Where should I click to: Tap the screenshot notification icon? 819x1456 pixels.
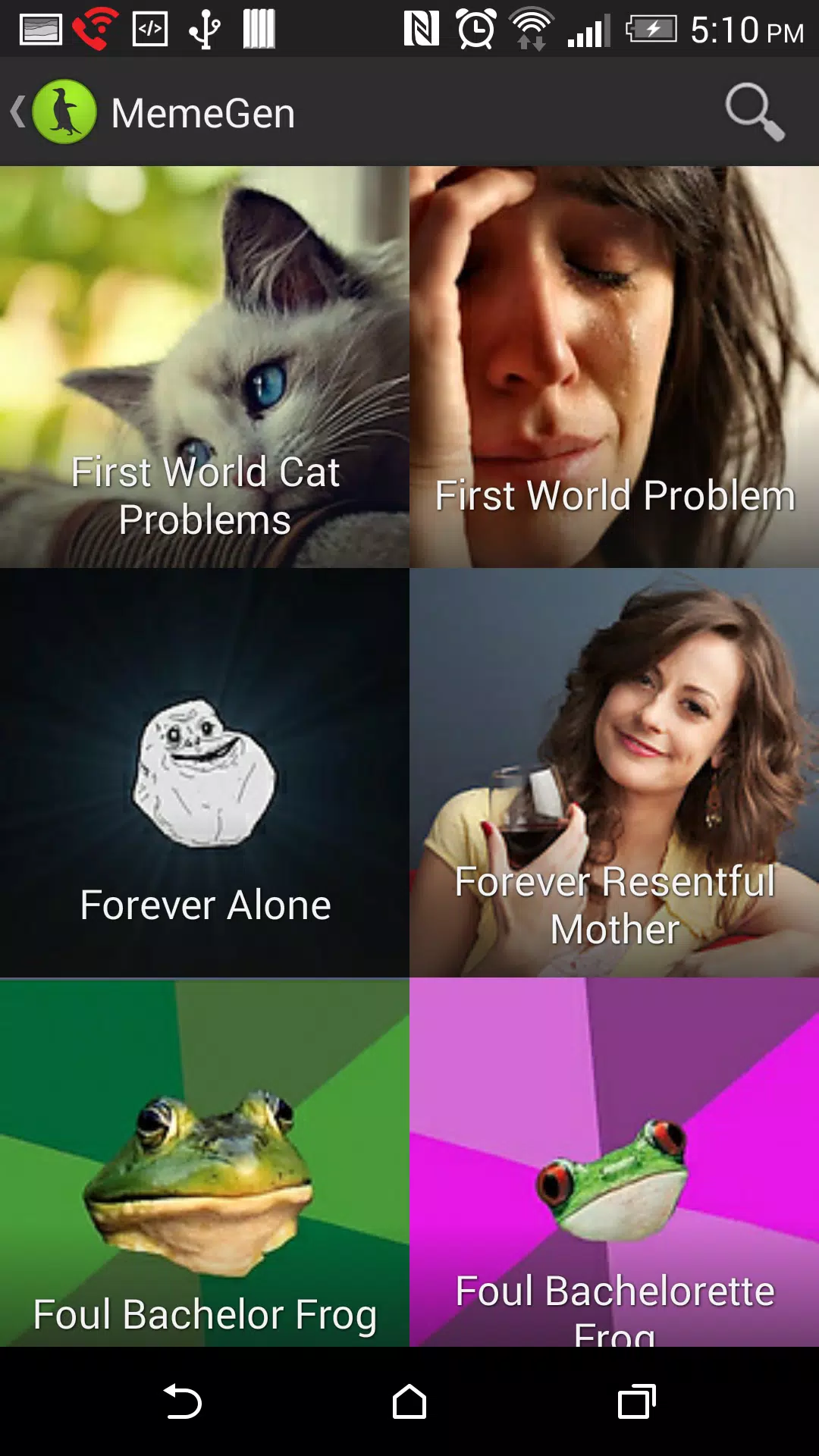(42, 27)
